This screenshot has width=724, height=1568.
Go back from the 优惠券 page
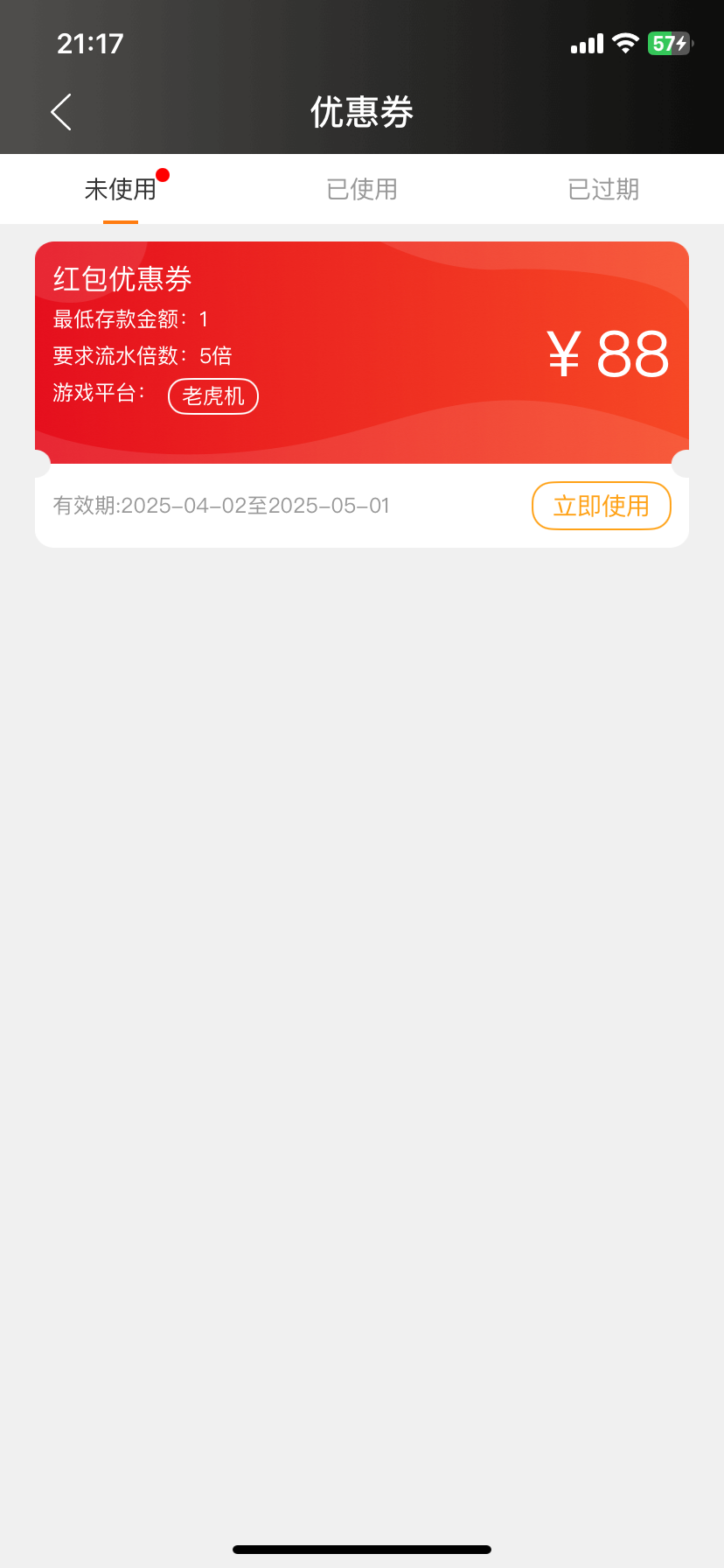61,112
